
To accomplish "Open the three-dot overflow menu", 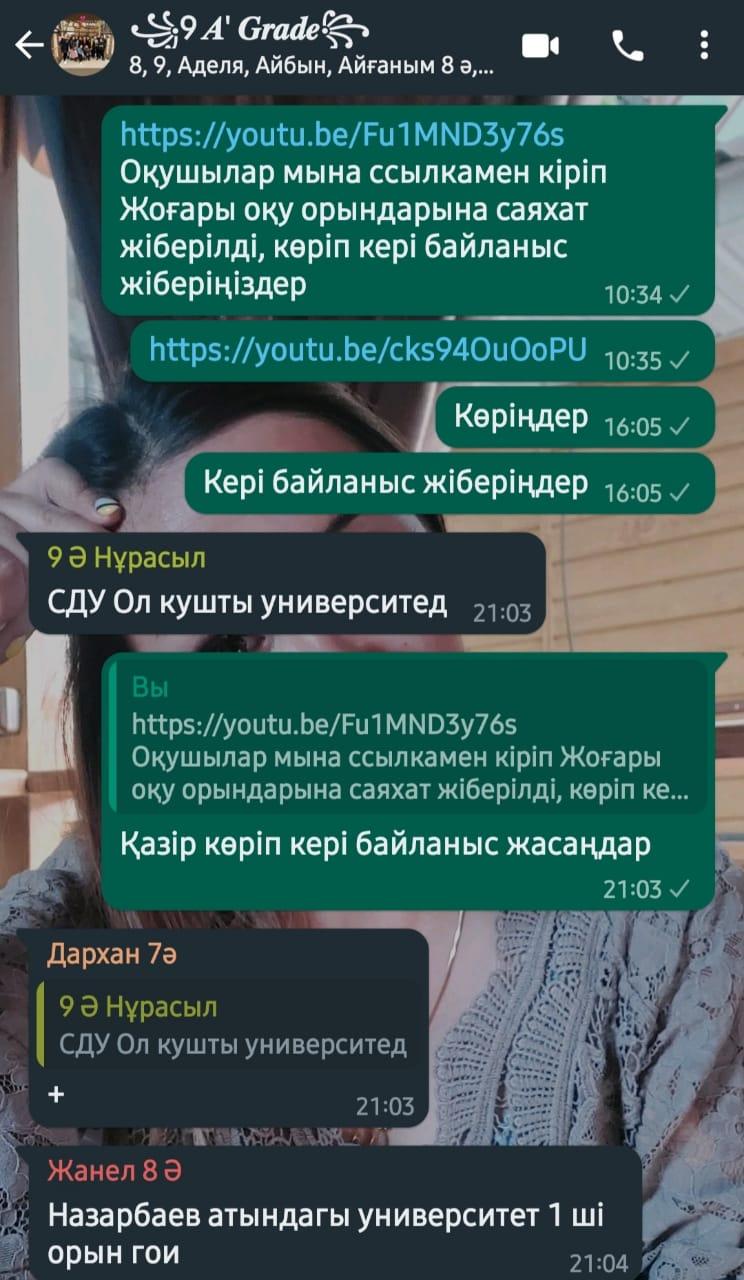I will click(705, 46).
